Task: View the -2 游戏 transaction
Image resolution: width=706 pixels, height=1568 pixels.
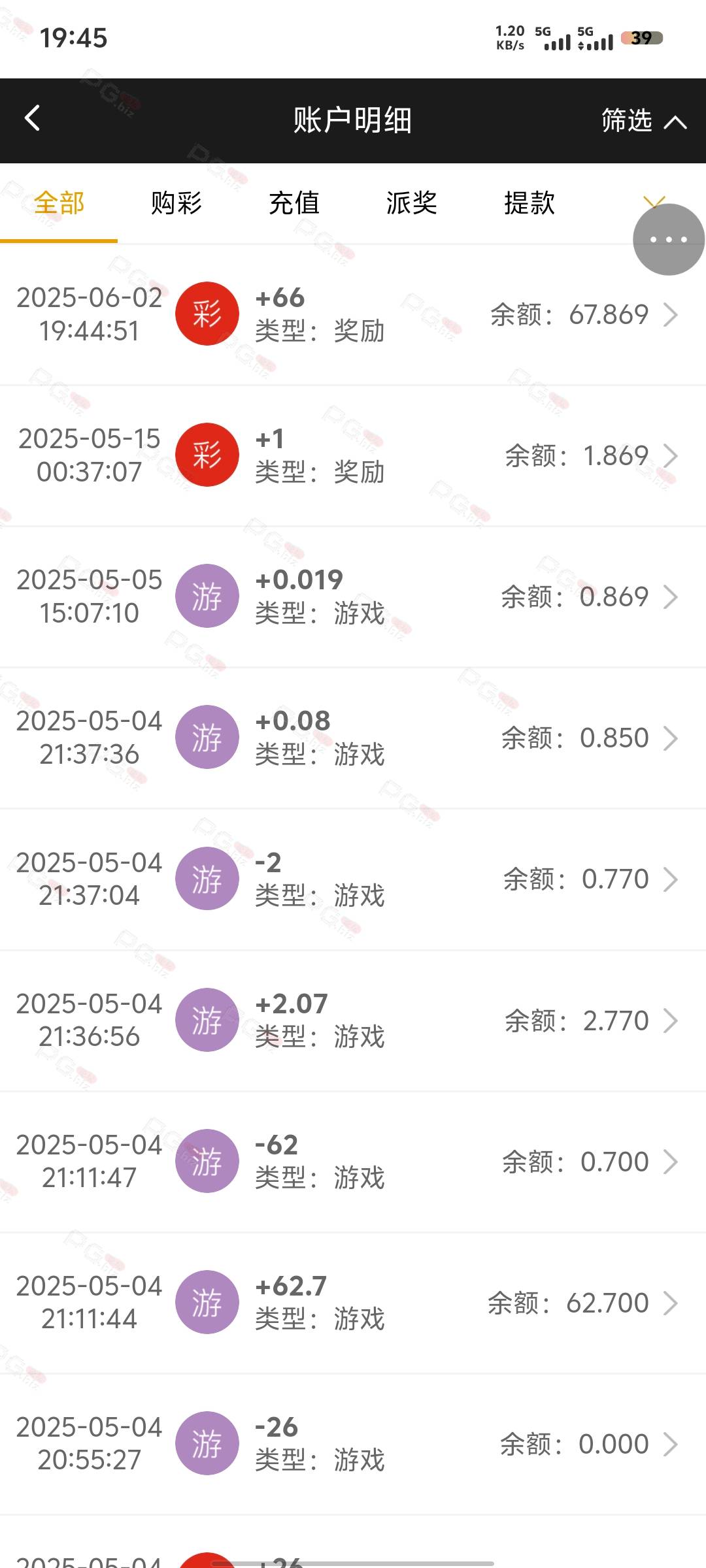Action: tap(353, 879)
